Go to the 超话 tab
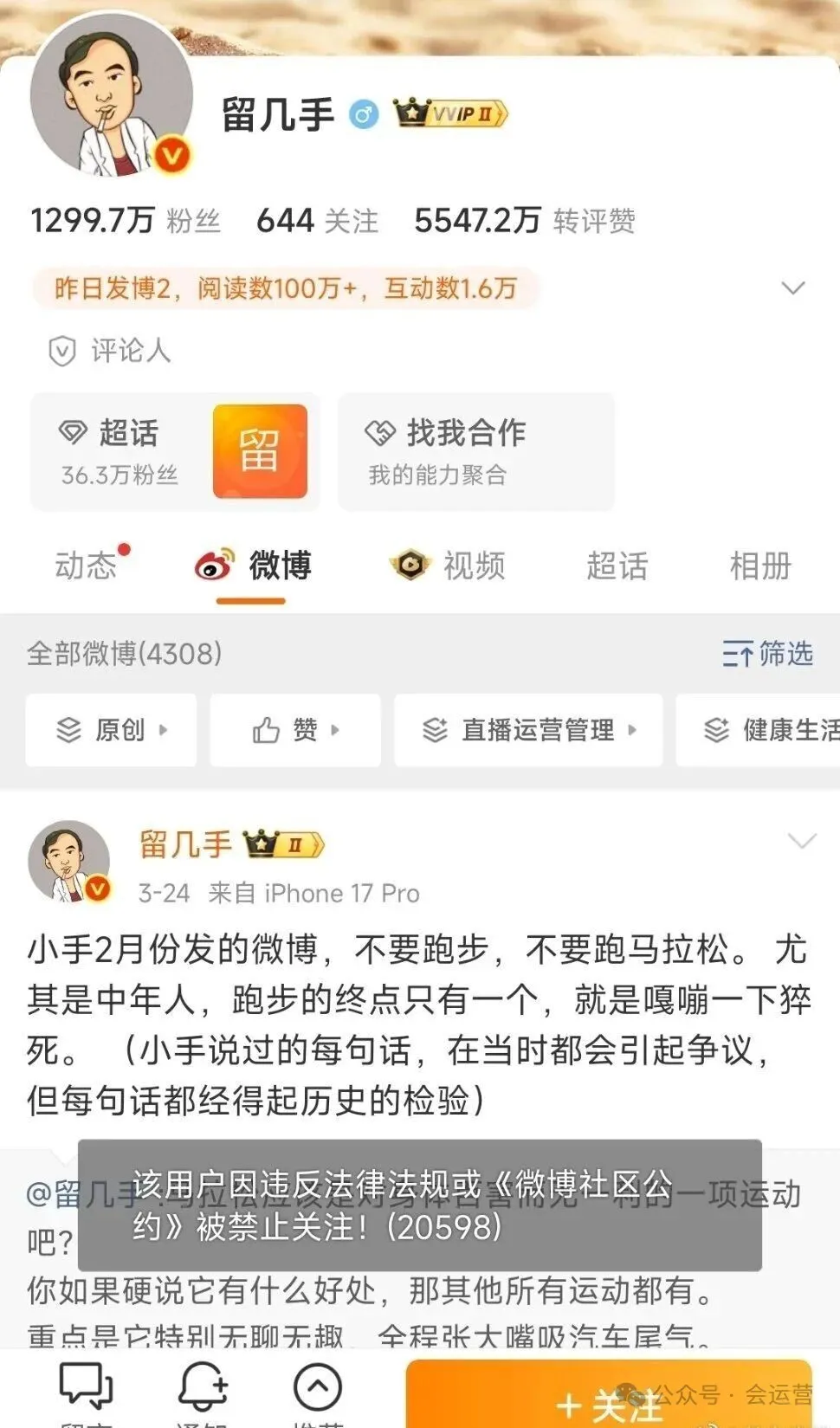 (x=617, y=565)
